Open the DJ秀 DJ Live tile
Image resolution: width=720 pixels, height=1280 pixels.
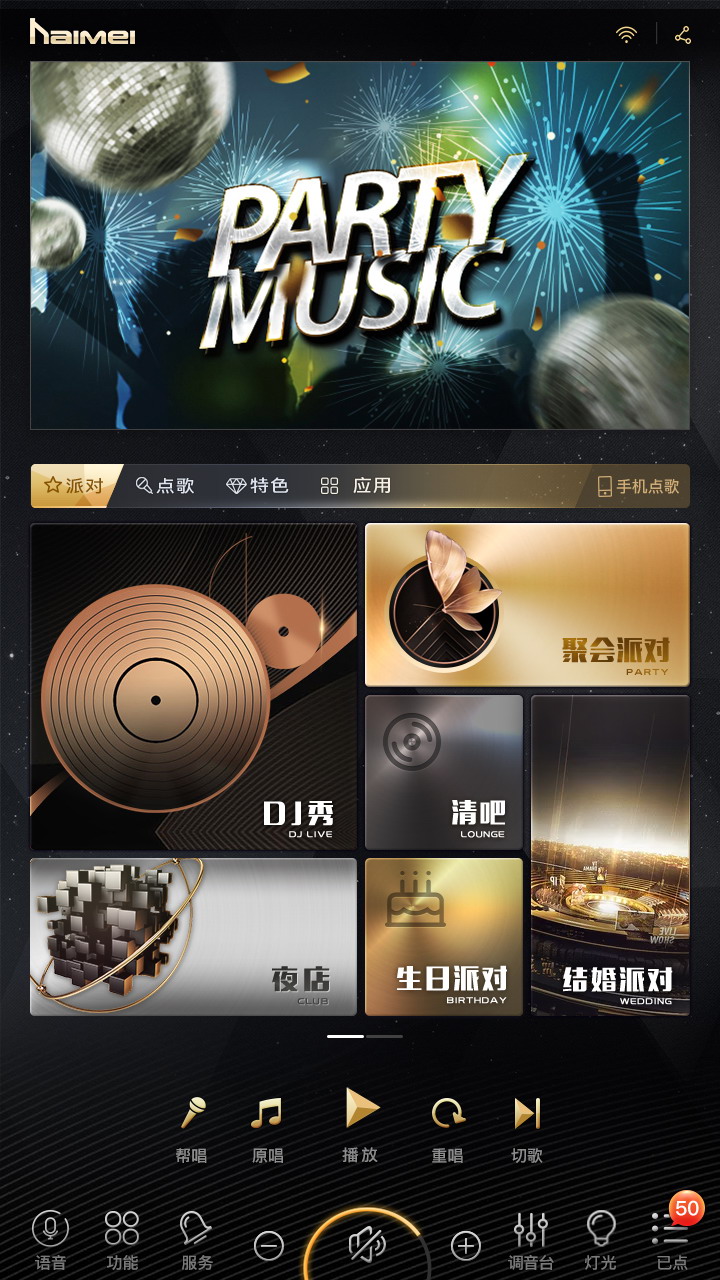click(193, 686)
